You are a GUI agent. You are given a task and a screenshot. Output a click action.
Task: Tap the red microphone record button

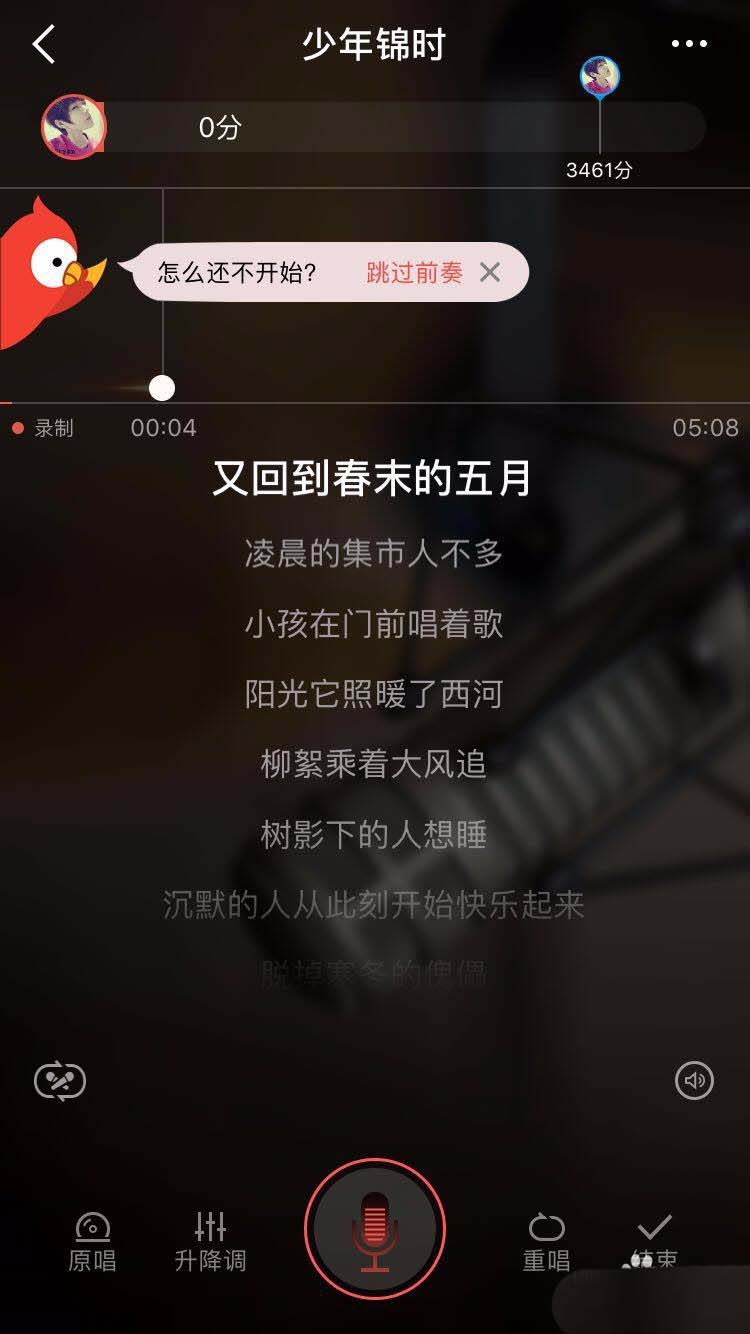(374, 1228)
